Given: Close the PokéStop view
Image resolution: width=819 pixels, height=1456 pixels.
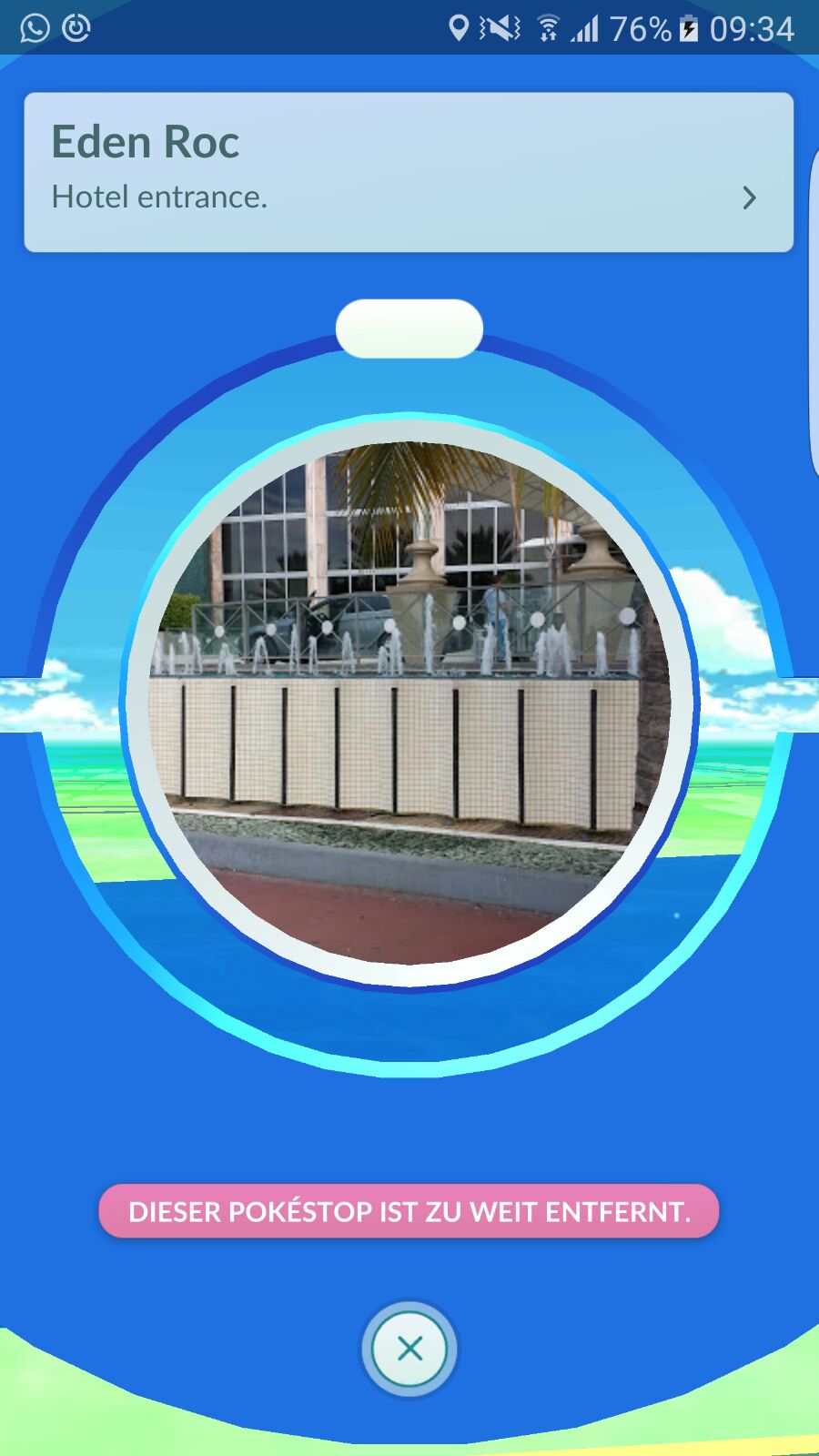Looking at the screenshot, I should click(x=409, y=1349).
